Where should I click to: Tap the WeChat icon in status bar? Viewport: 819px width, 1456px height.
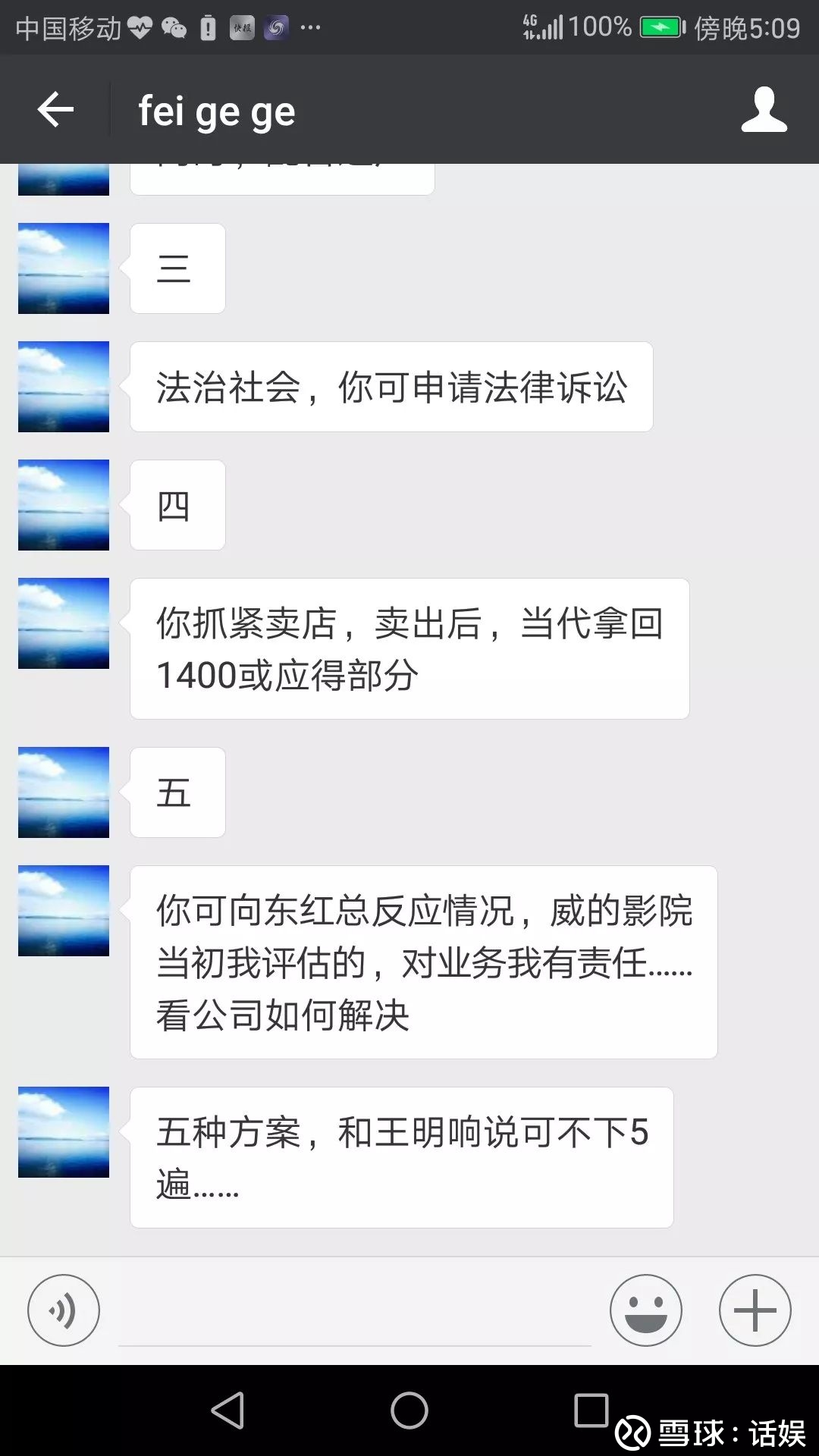pyautogui.click(x=173, y=27)
